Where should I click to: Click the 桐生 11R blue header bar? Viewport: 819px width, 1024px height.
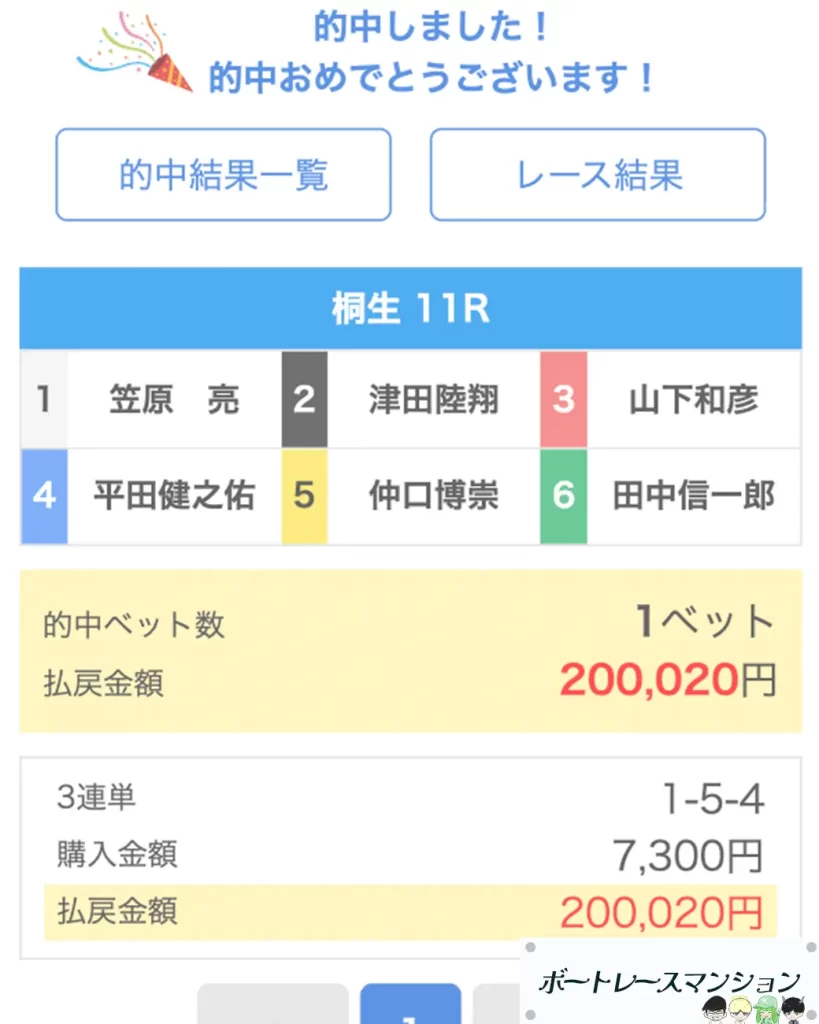tap(409, 309)
